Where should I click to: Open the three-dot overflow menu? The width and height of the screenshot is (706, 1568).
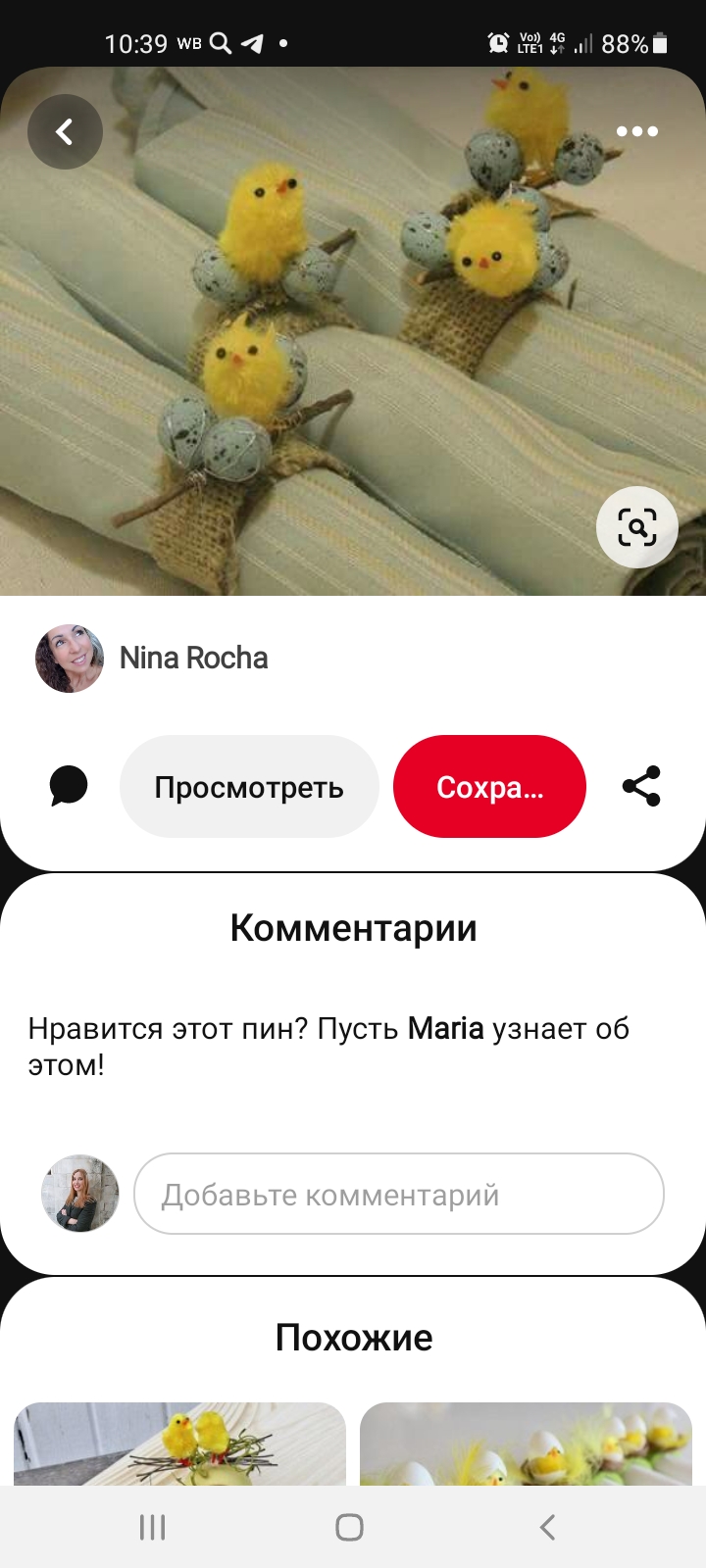pos(637,131)
